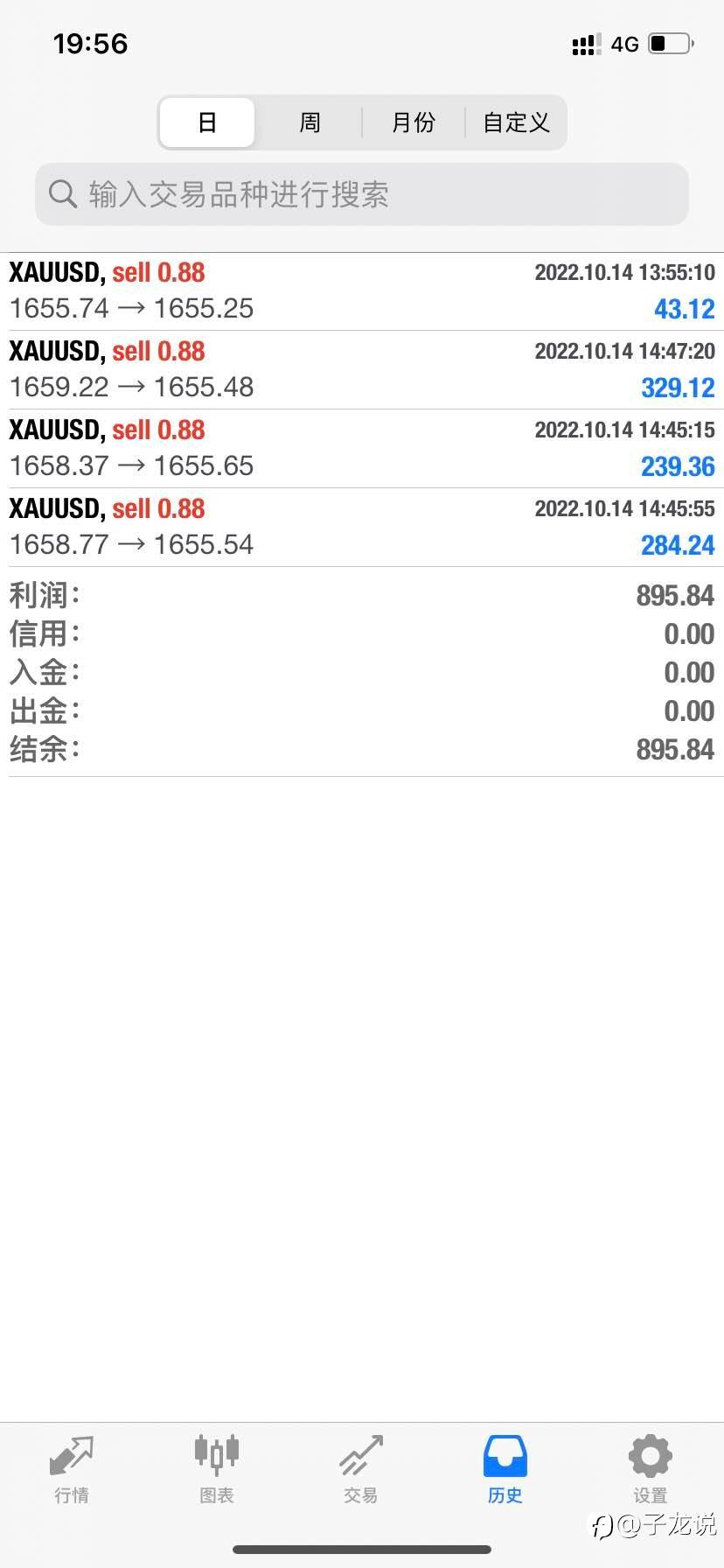Switch to the 周 (week) period
This screenshot has height=1568, width=724.
pyautogui.click(x=310, y=122)
